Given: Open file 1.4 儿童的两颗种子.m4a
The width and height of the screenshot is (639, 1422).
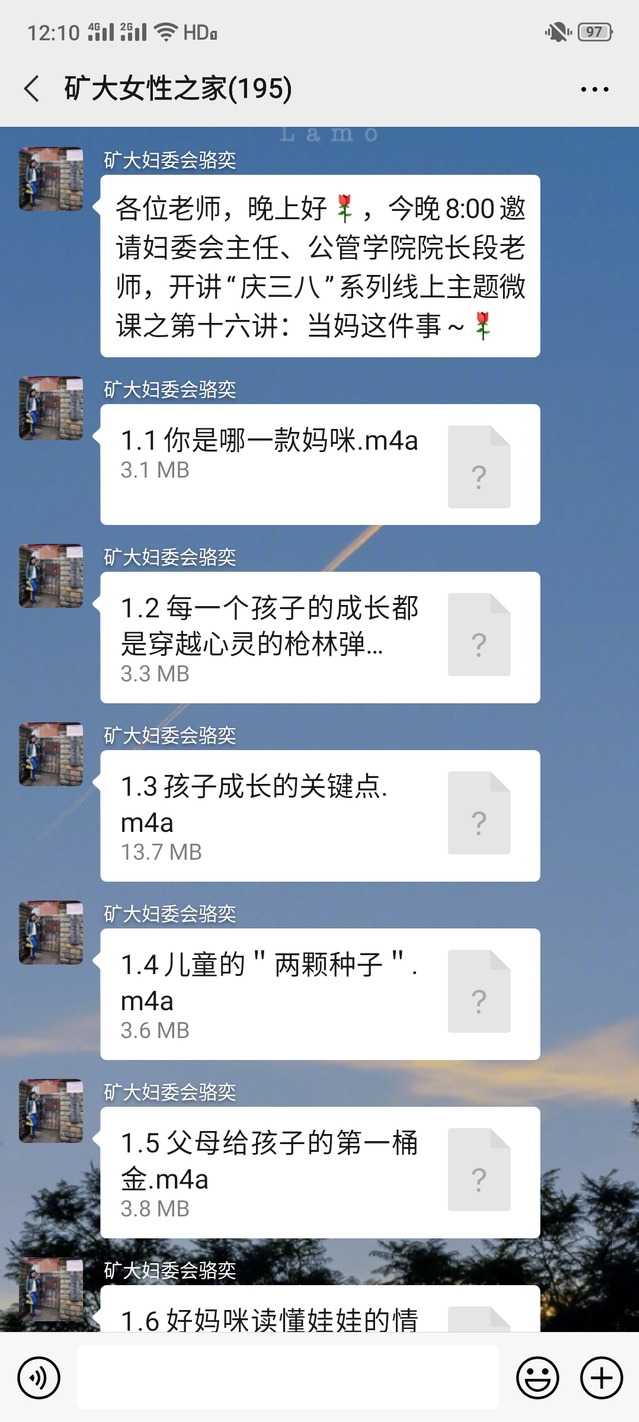Looking at the screenshot, I should 320,994.
